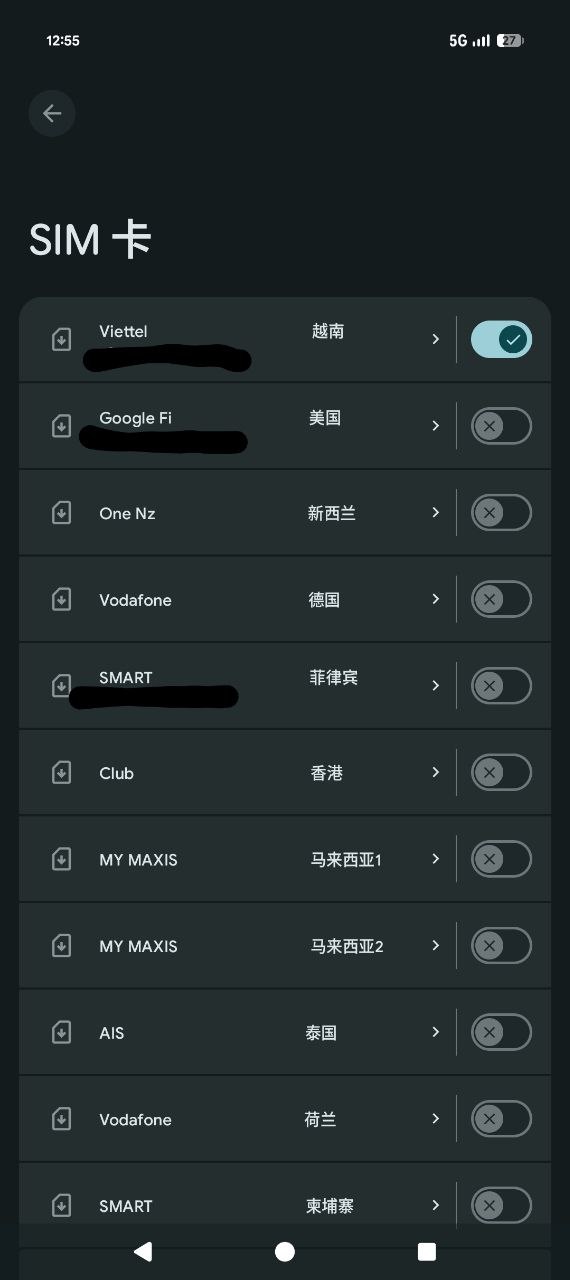Screen dimensions: 570x1280
Task: Open the Viettel 越南 SIM details
Action: (x=238, y=339)
